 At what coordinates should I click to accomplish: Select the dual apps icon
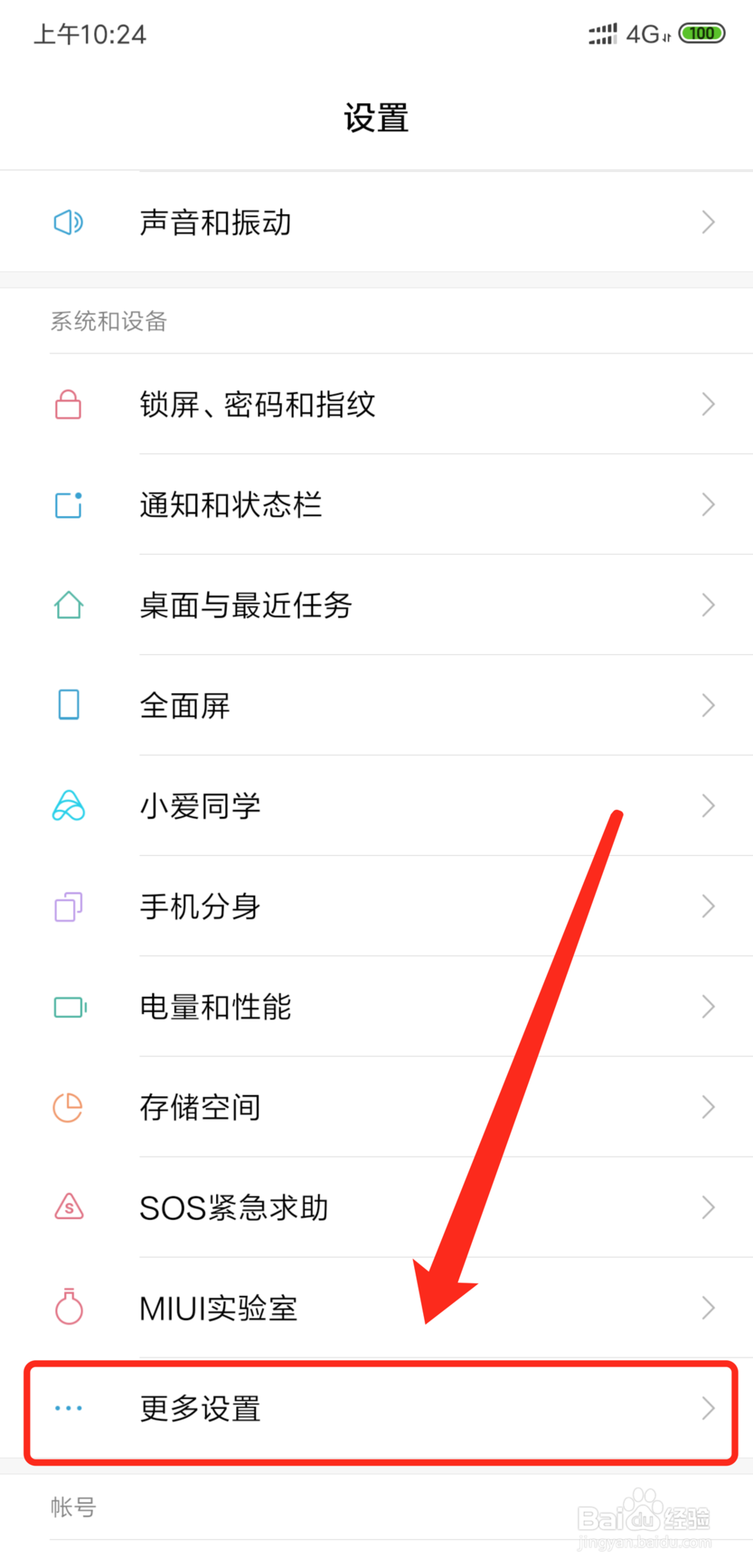tap(67, 906)
